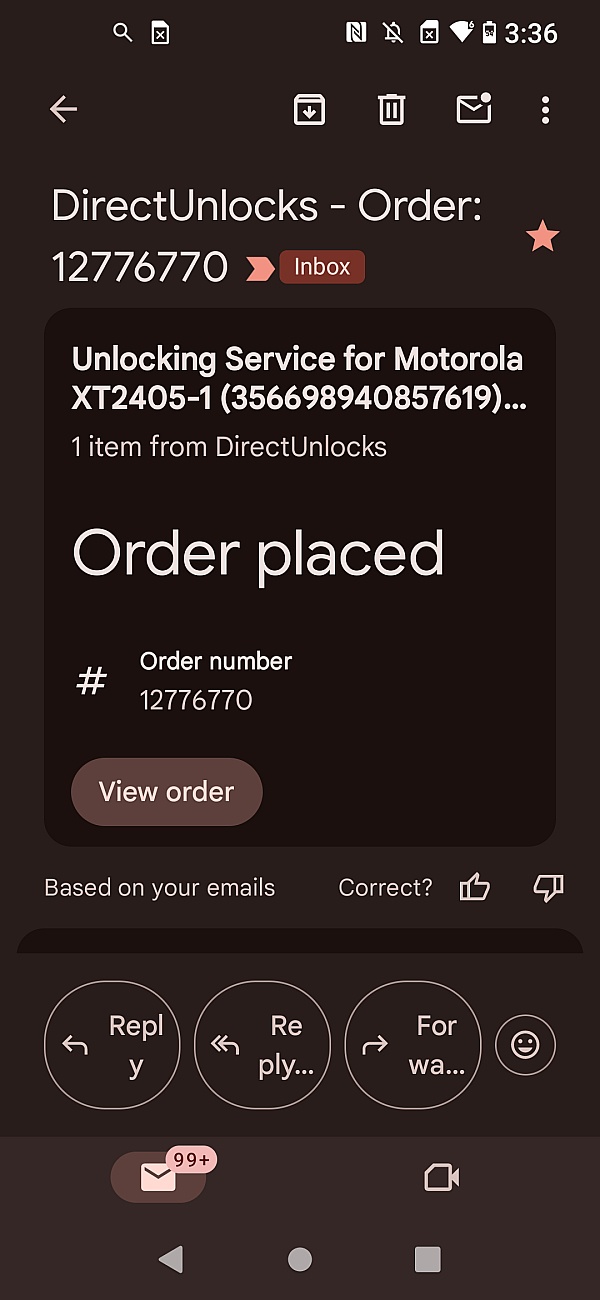This screenshot has height=1300, width=600.
Task: Mark this email as unread
Action: (474, 108)
